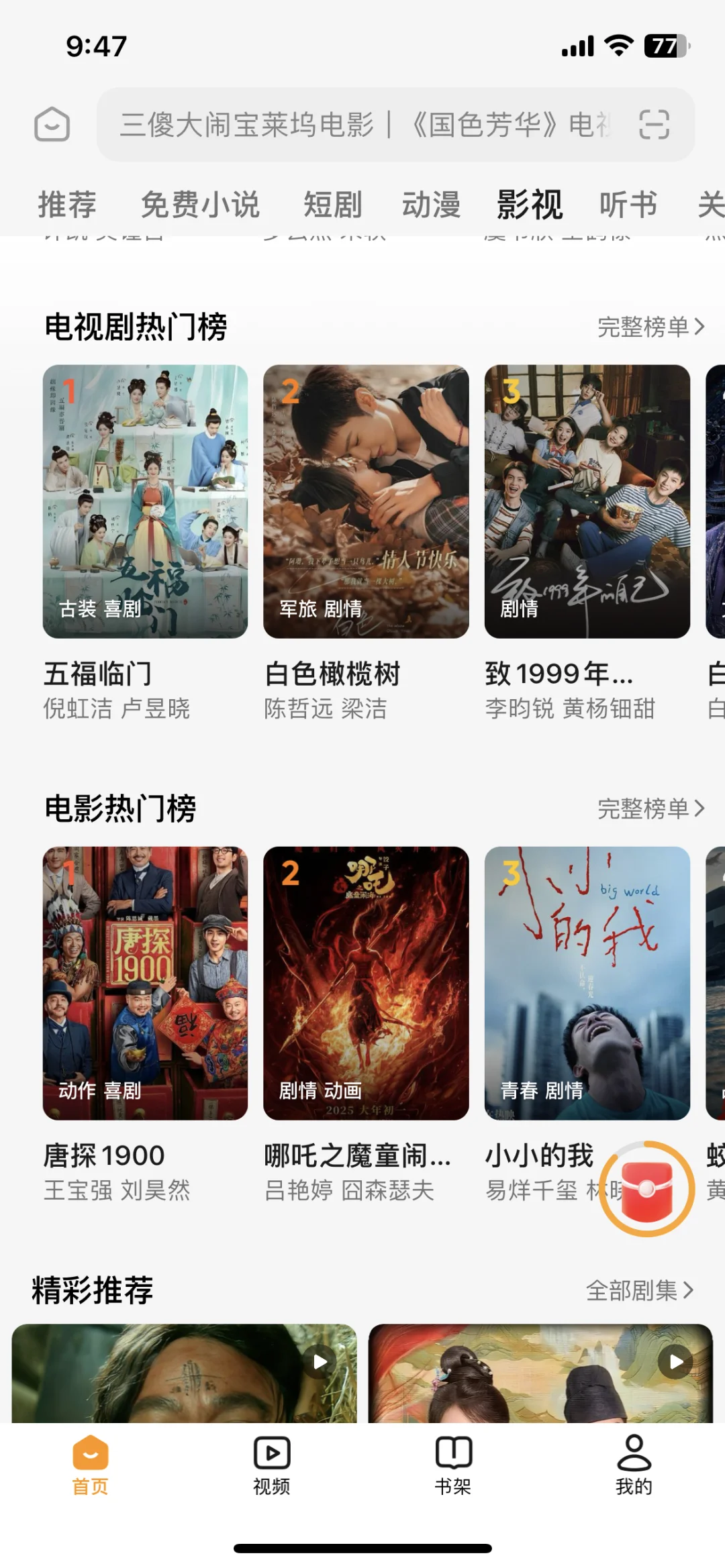
Task: Tap the floating red envelope button
Action: pos(646,1189)
